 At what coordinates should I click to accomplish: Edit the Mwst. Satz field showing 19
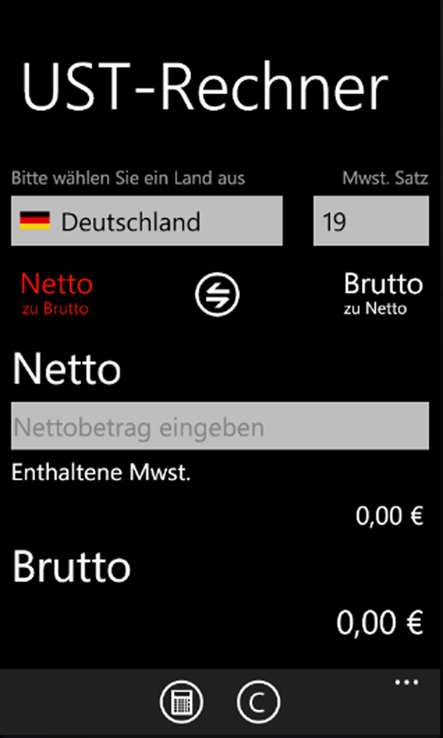coord(371,221)
